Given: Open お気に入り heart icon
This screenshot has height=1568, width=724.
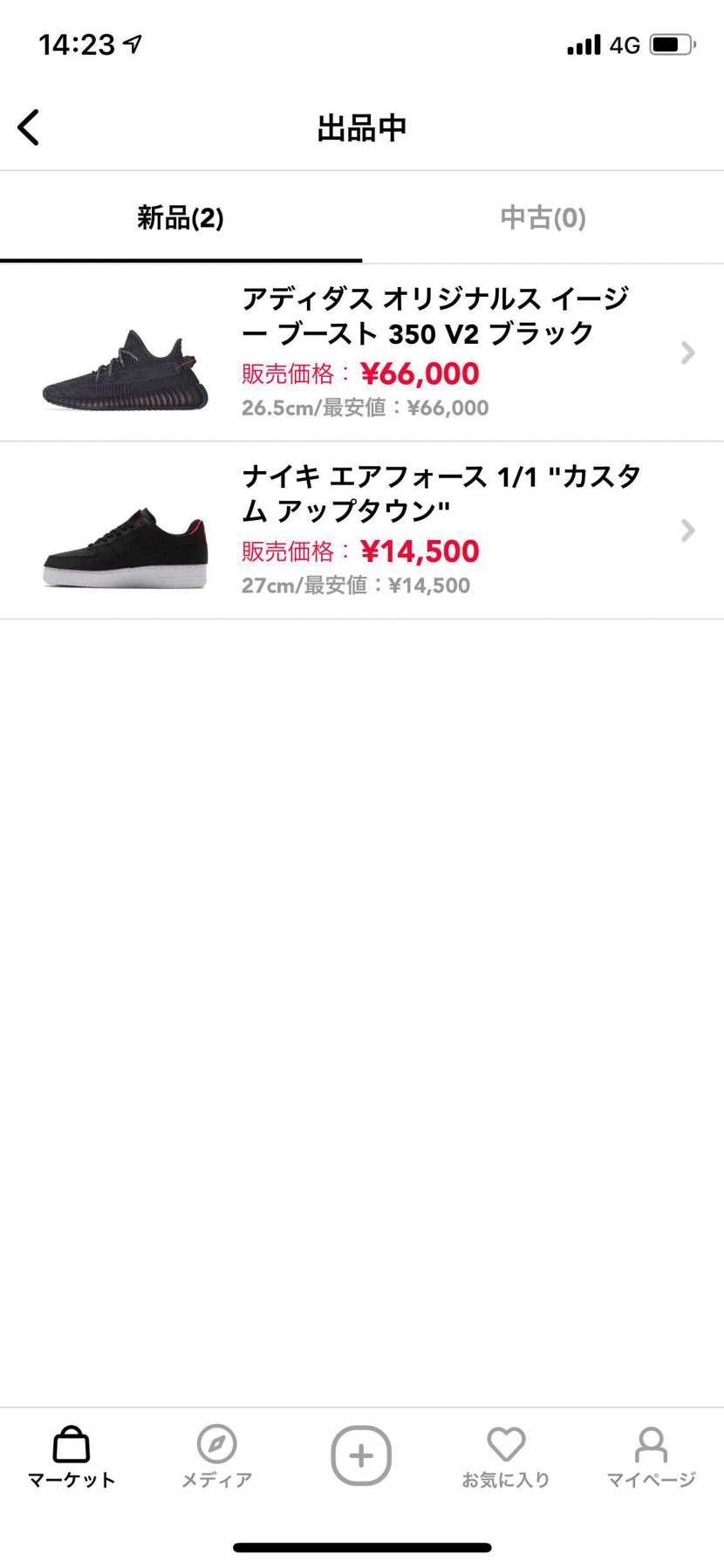Looking at the screenshot, I should [506, 1448].
